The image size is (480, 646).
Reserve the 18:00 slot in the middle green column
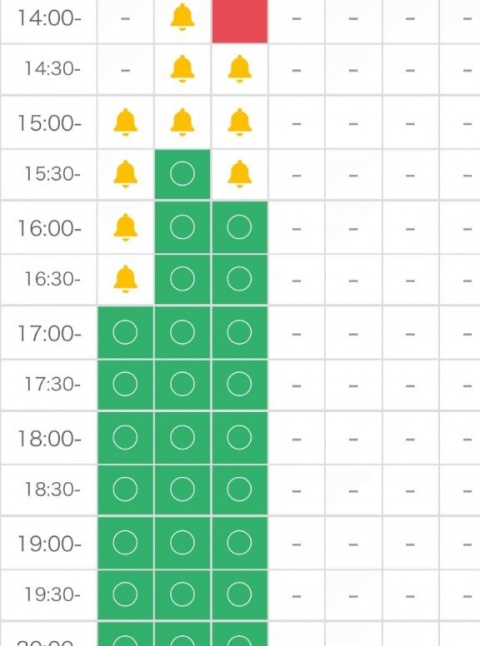182,438
